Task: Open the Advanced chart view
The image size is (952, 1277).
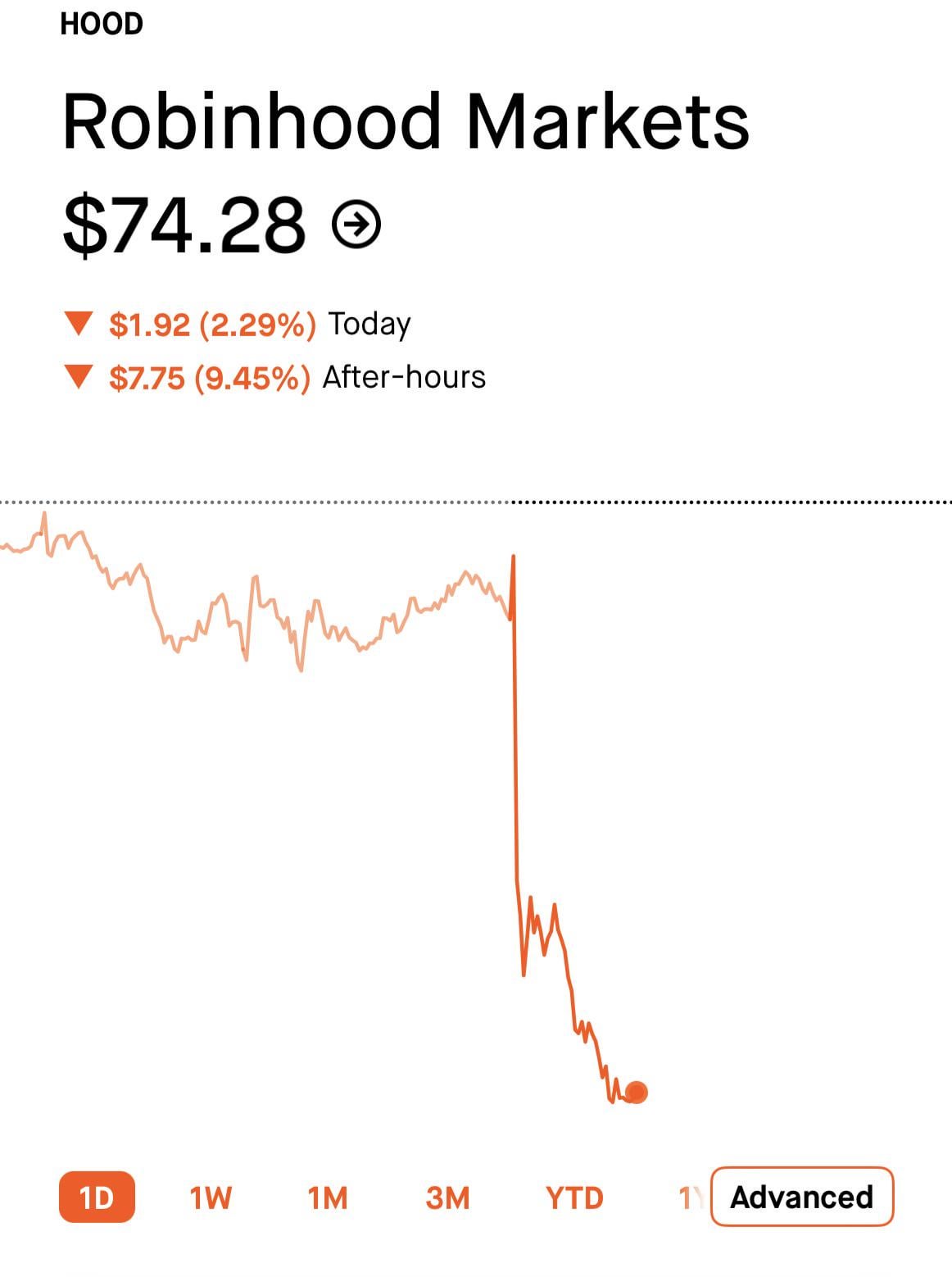Action: pyautogui.click(x=801, y=1197)
